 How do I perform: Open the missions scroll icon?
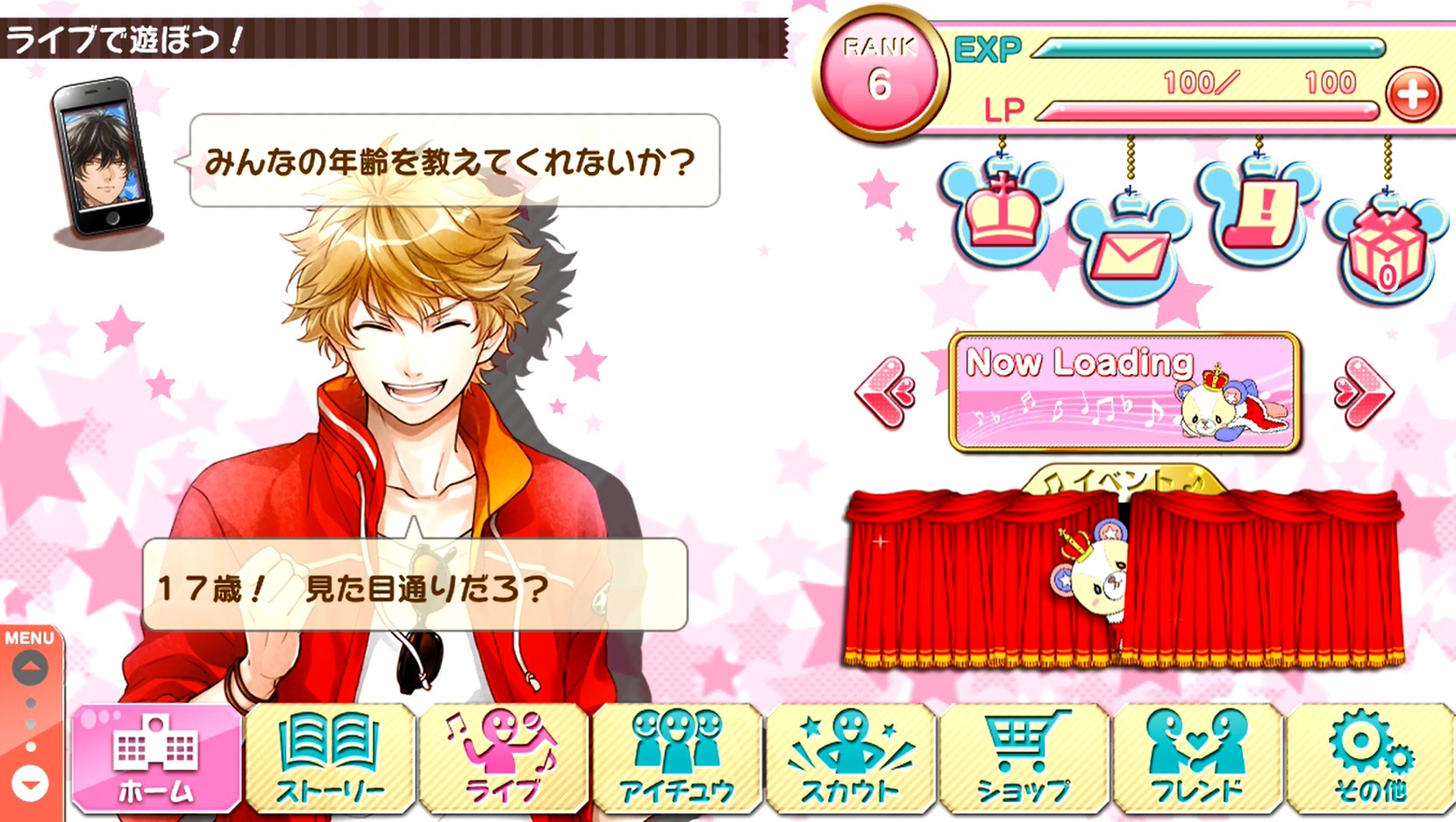tap(1259, 213)
